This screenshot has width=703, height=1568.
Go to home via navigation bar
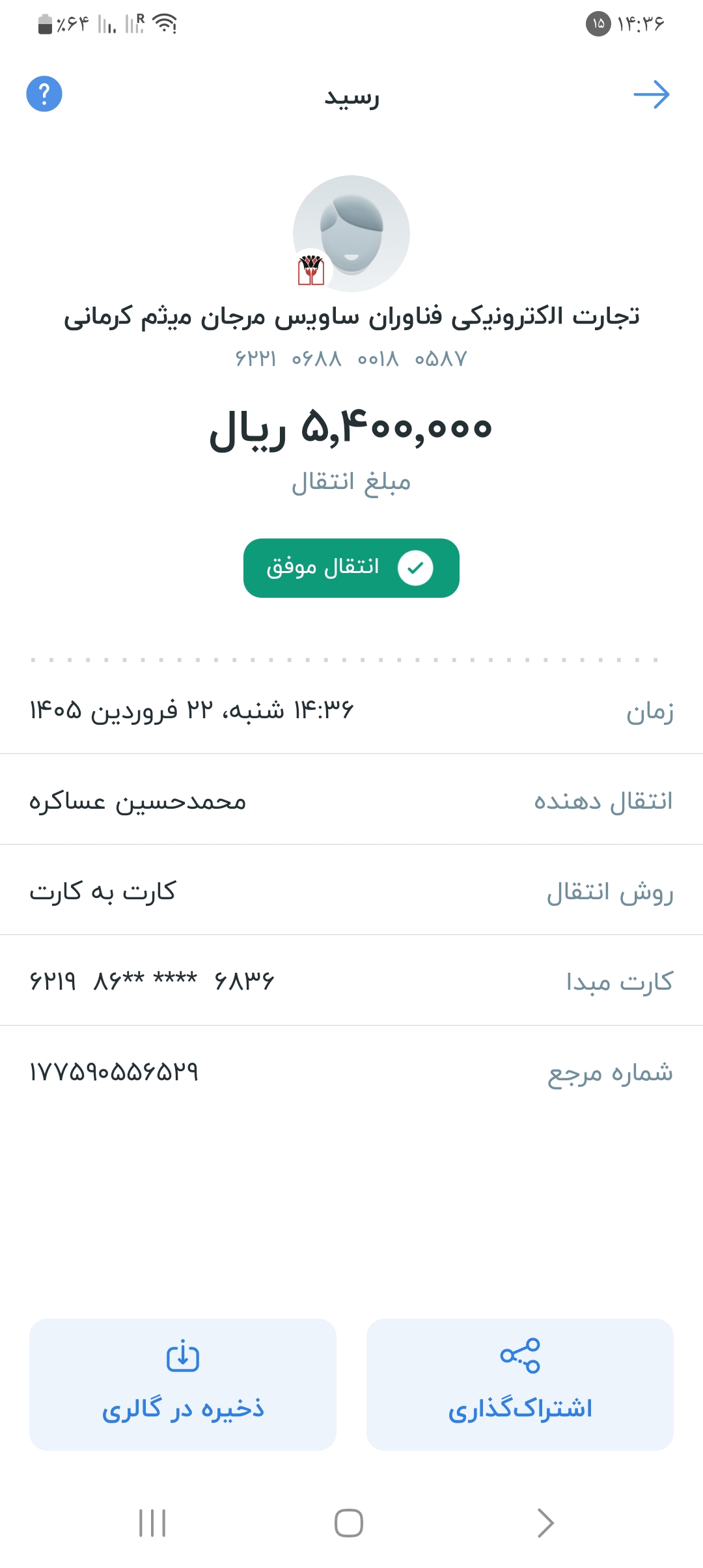pyautogui.click(x=349, y=1523)
